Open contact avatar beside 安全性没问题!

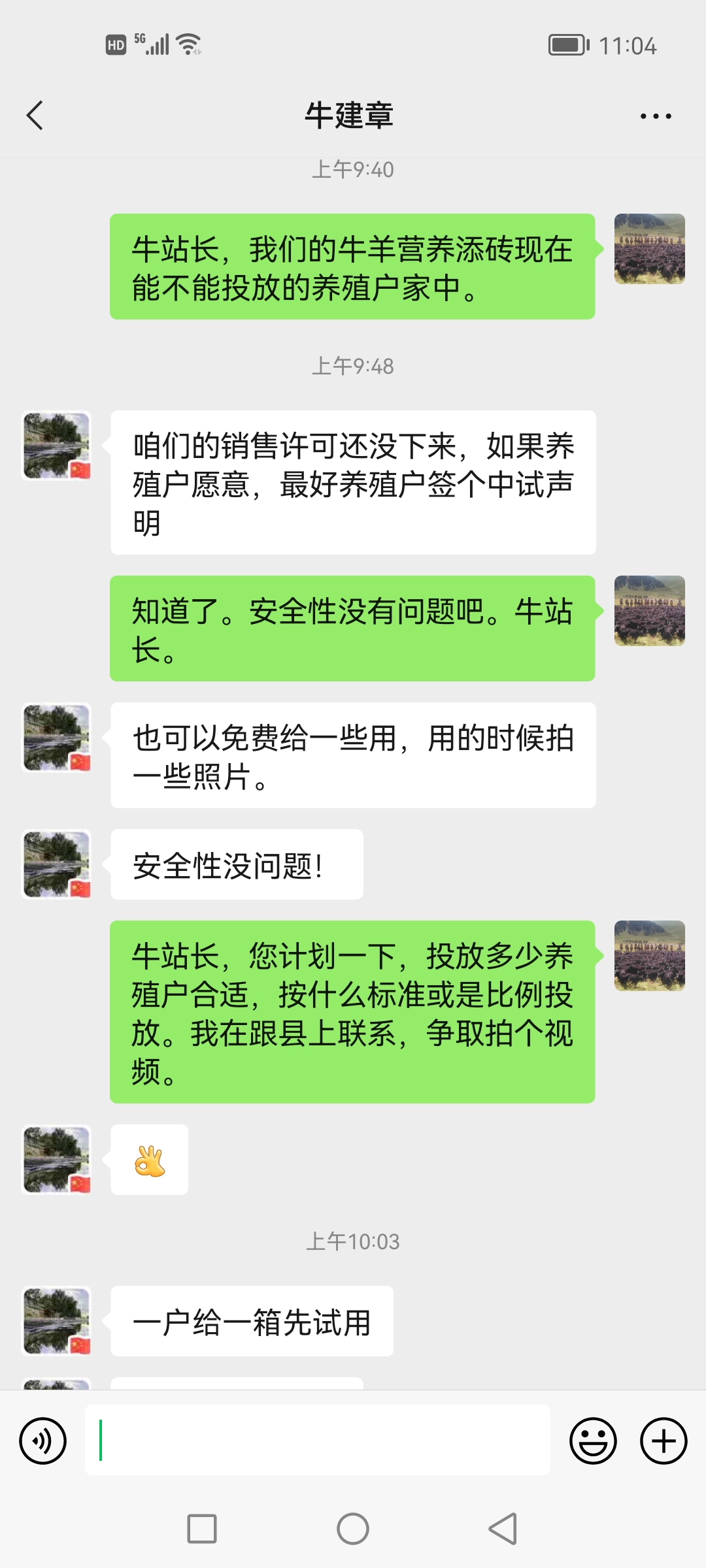57,864
